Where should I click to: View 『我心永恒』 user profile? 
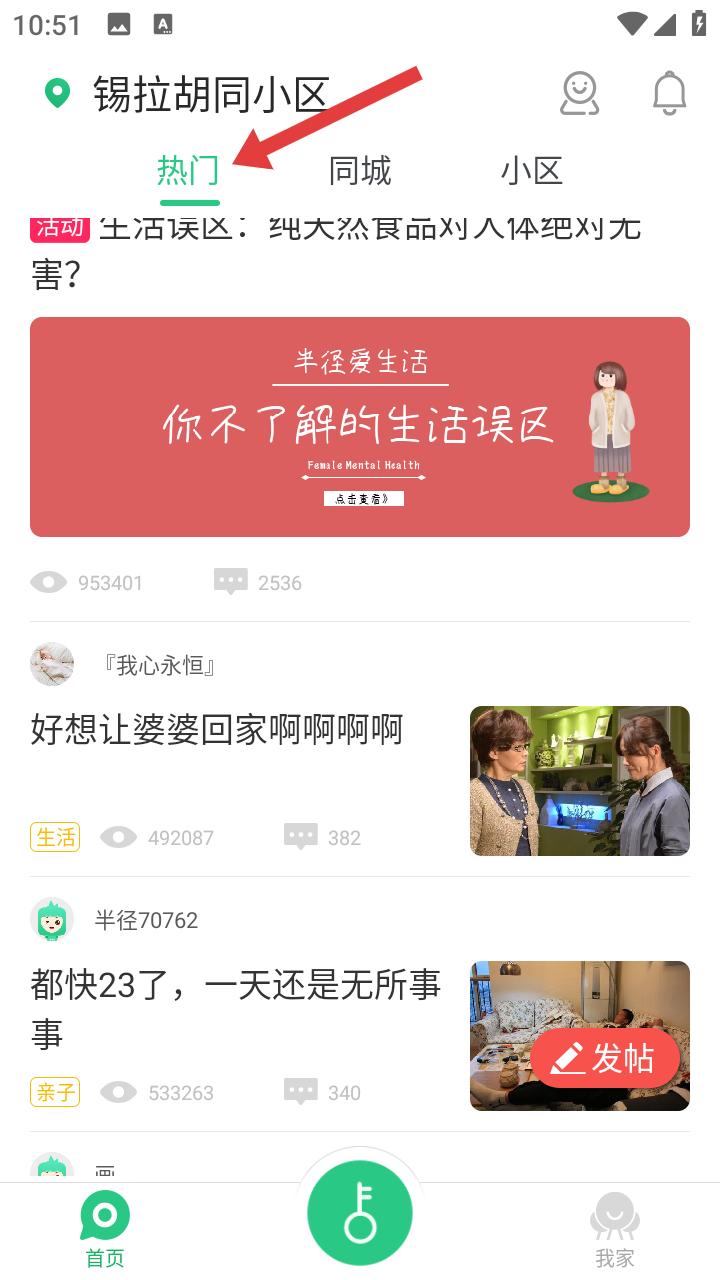point(160,665)
